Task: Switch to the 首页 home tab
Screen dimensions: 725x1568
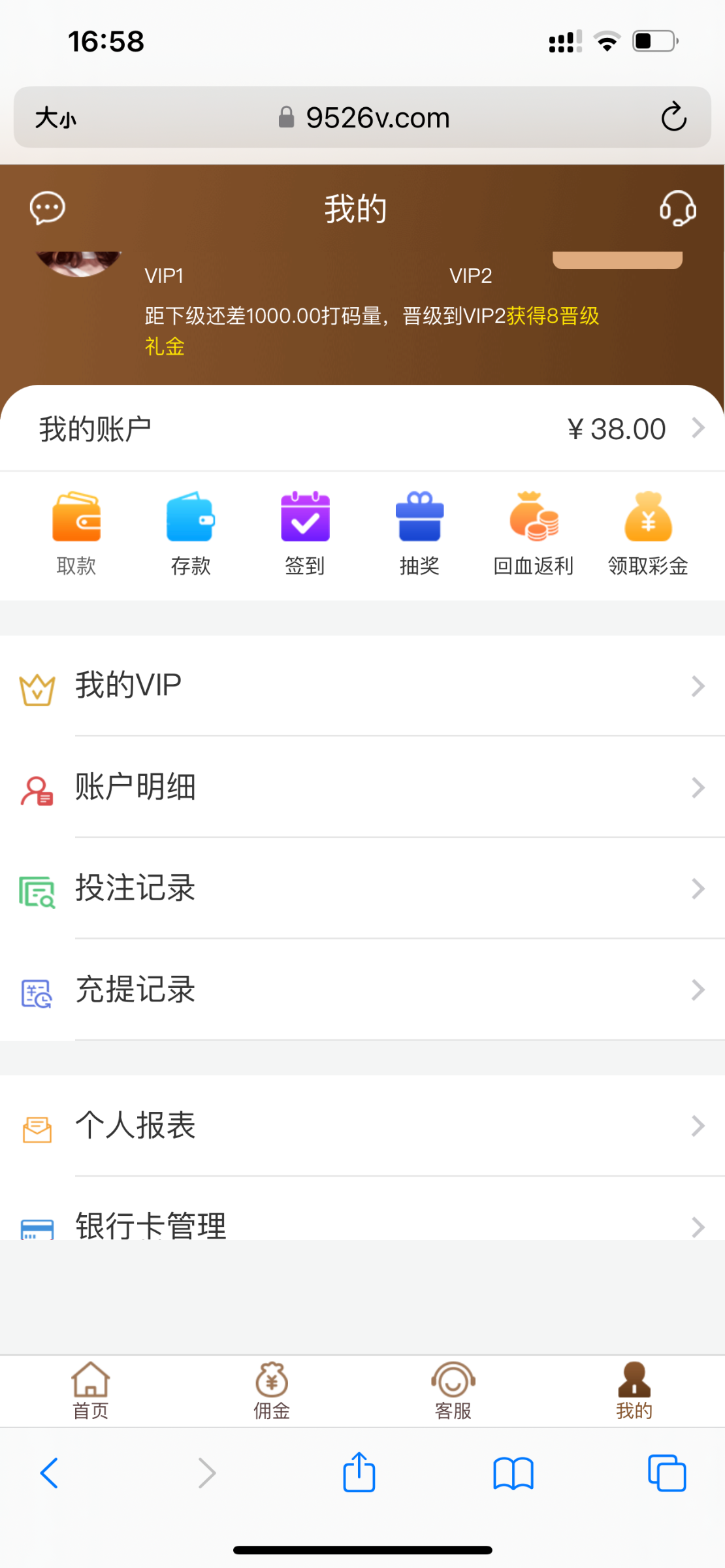Action: click(91, 1391)
